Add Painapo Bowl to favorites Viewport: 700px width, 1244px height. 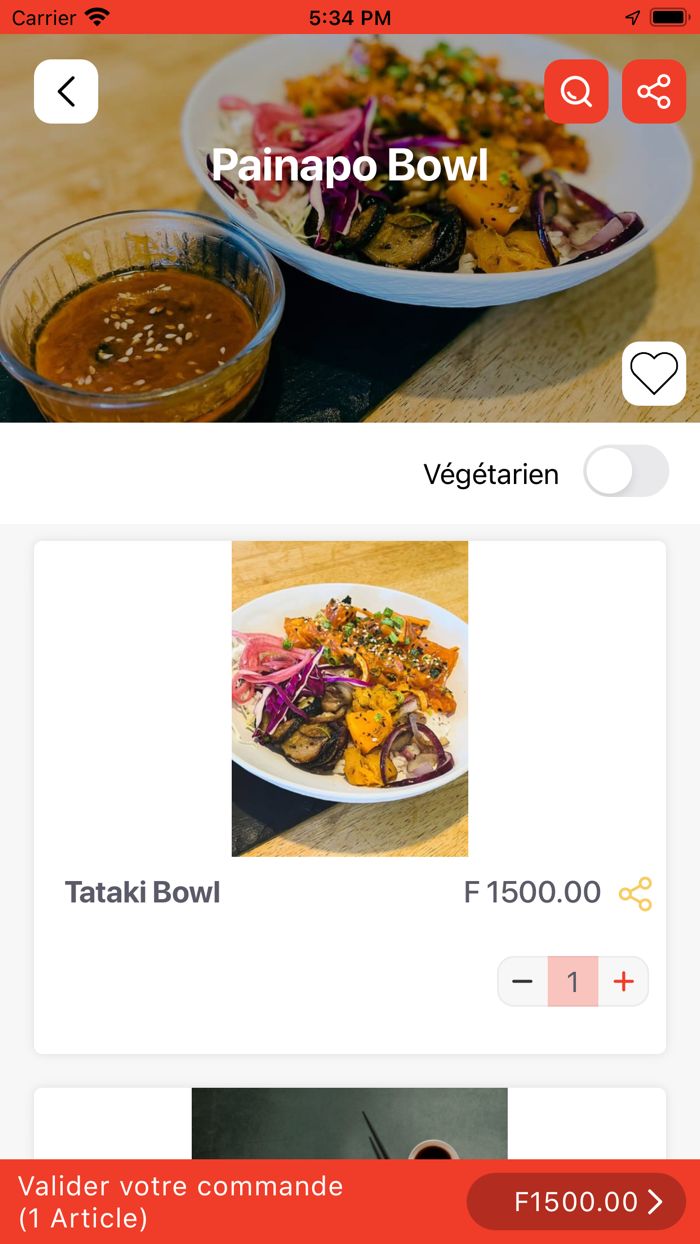click(654, 374)
